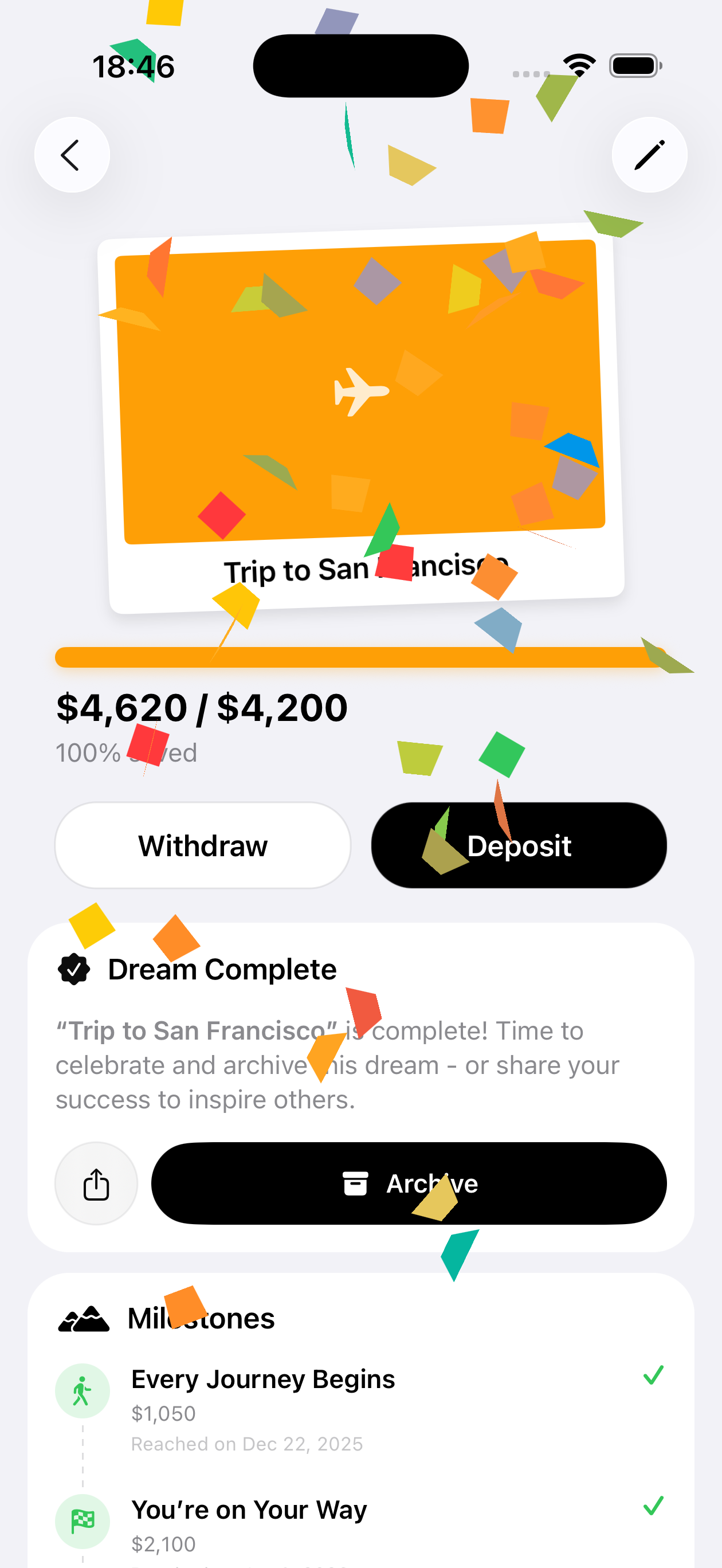
Task: Tap the checkmark beside You're on Your Way
Action: click(655, 1508)
